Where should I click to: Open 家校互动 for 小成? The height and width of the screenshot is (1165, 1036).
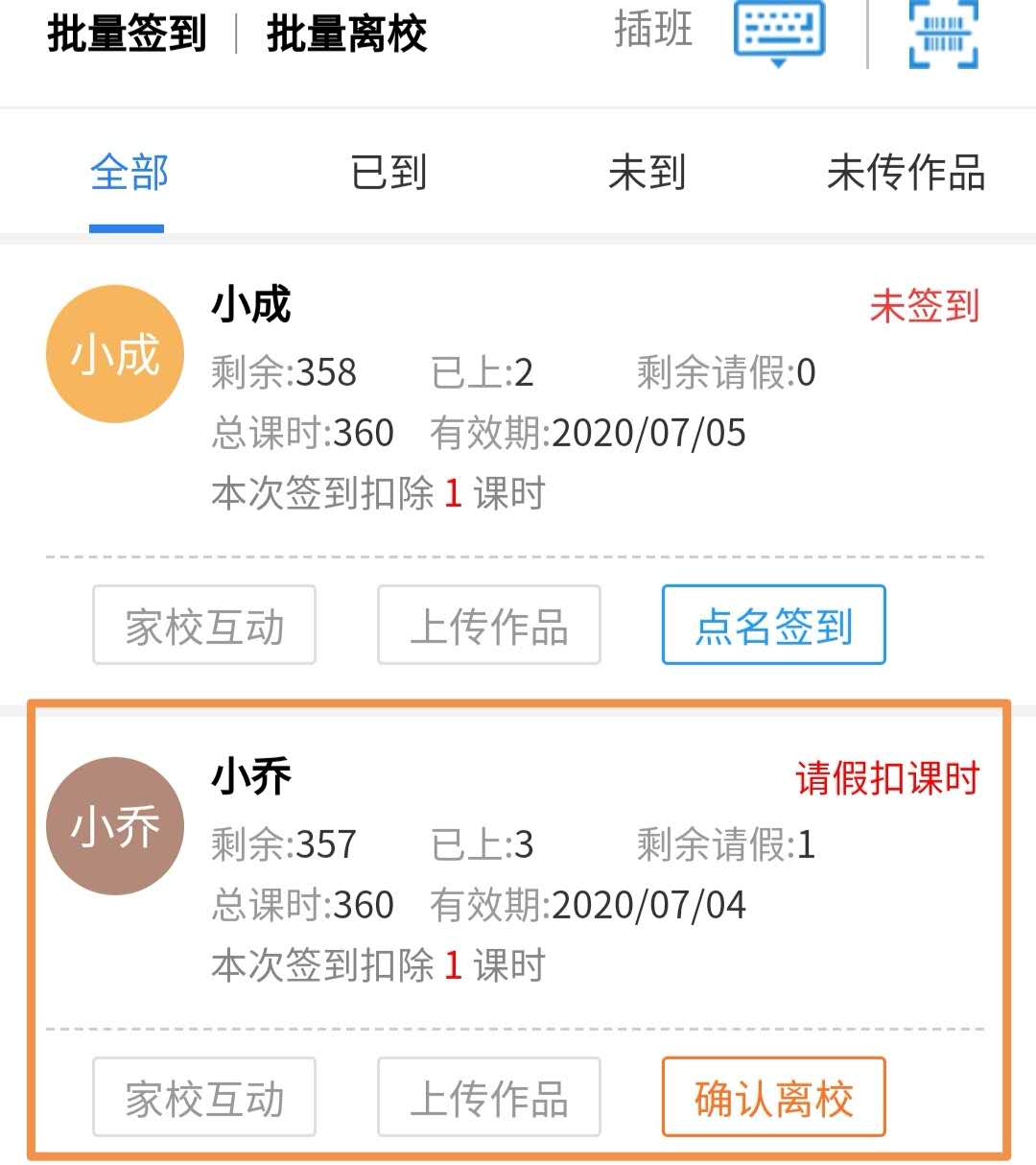point(204,626)
